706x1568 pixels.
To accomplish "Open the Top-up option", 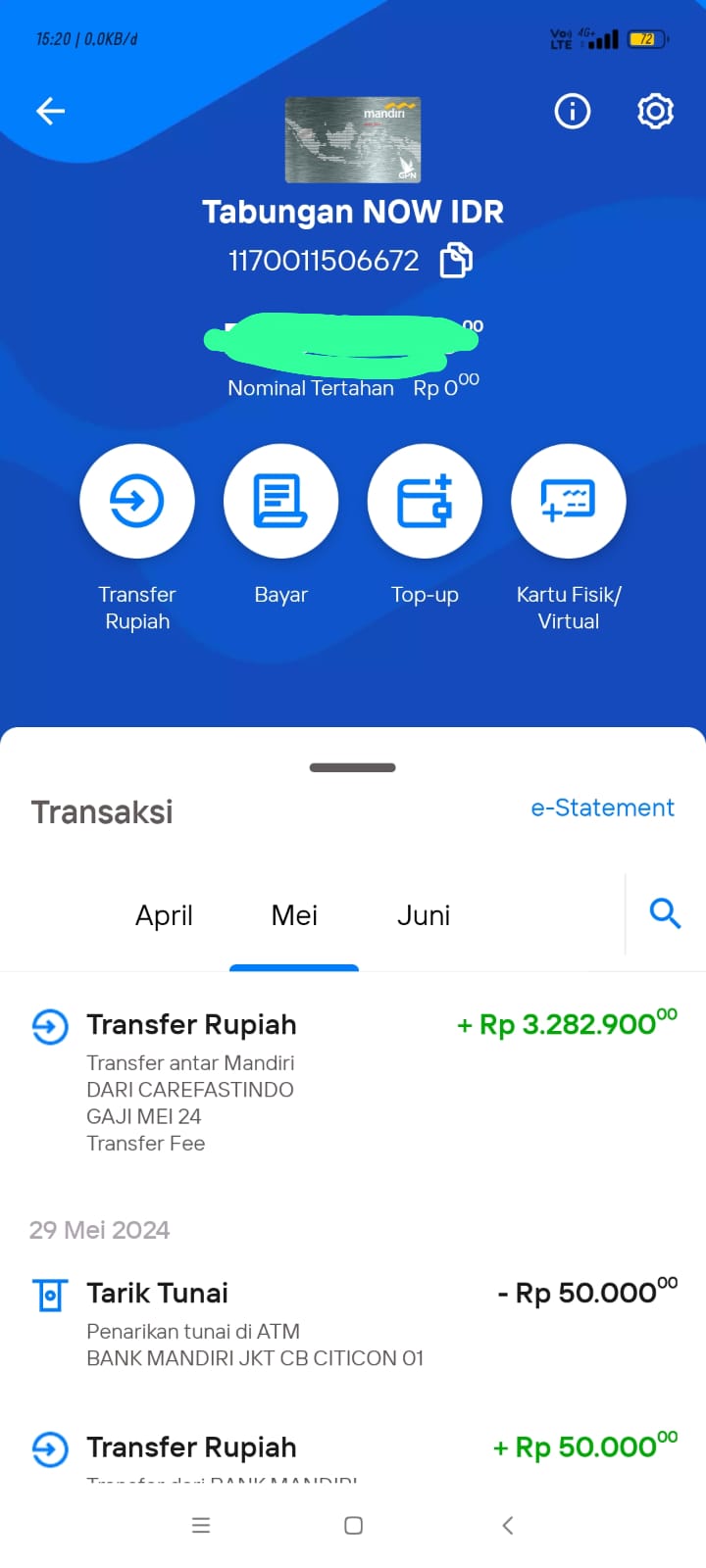I will 425,502.
